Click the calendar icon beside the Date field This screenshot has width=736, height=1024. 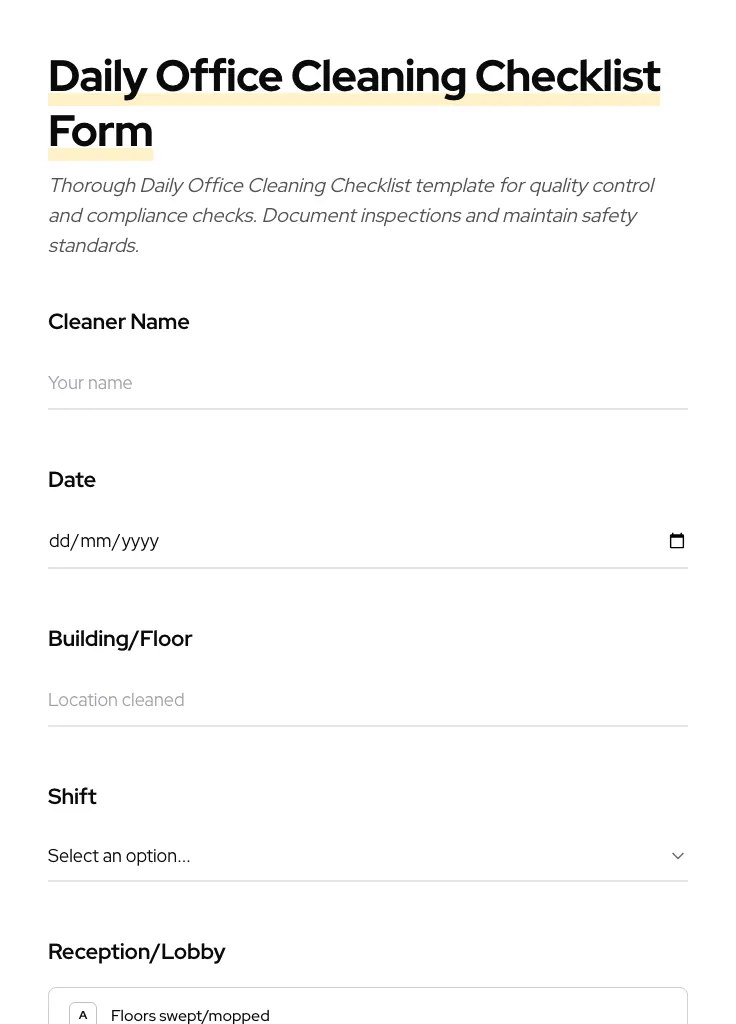pyautogui.click(x=677, y=540)
